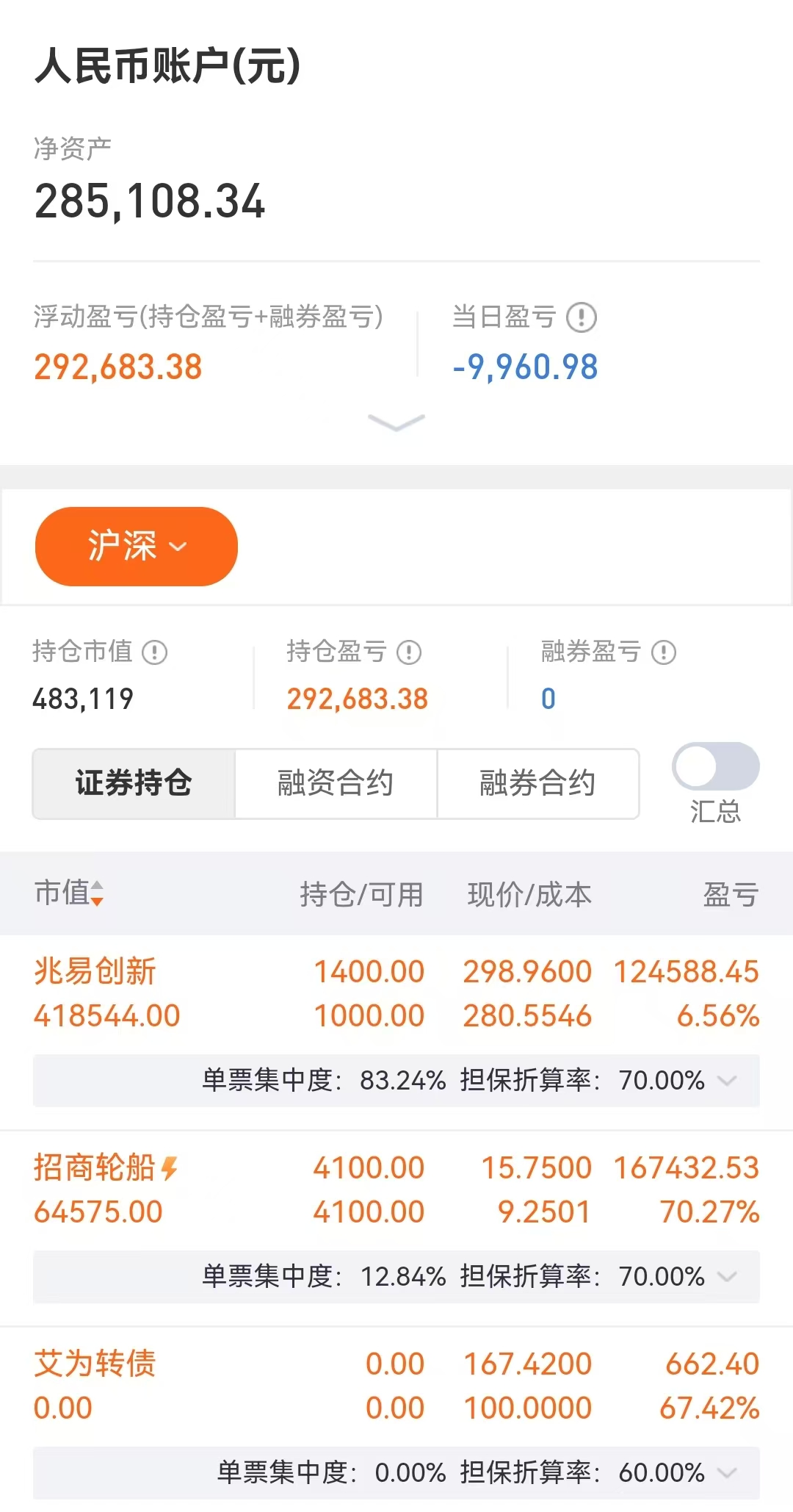
Task: Open the 兆易创新 holding
Action: 95,972
